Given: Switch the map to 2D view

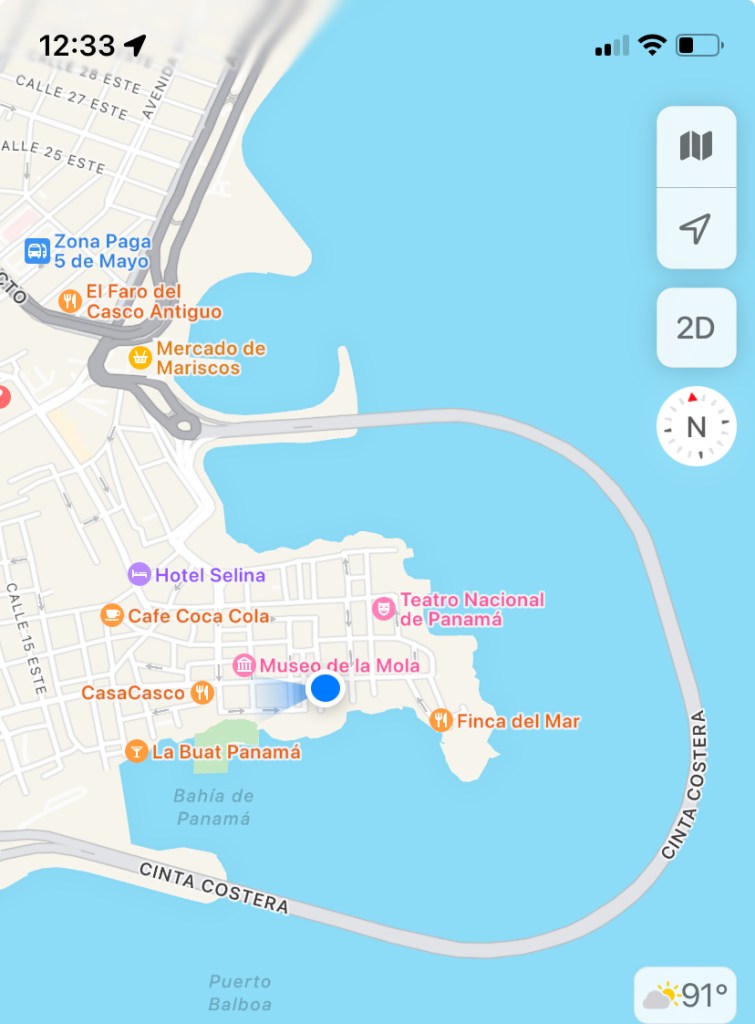Looking at the screenshot, I should click(x=696, y=328).
